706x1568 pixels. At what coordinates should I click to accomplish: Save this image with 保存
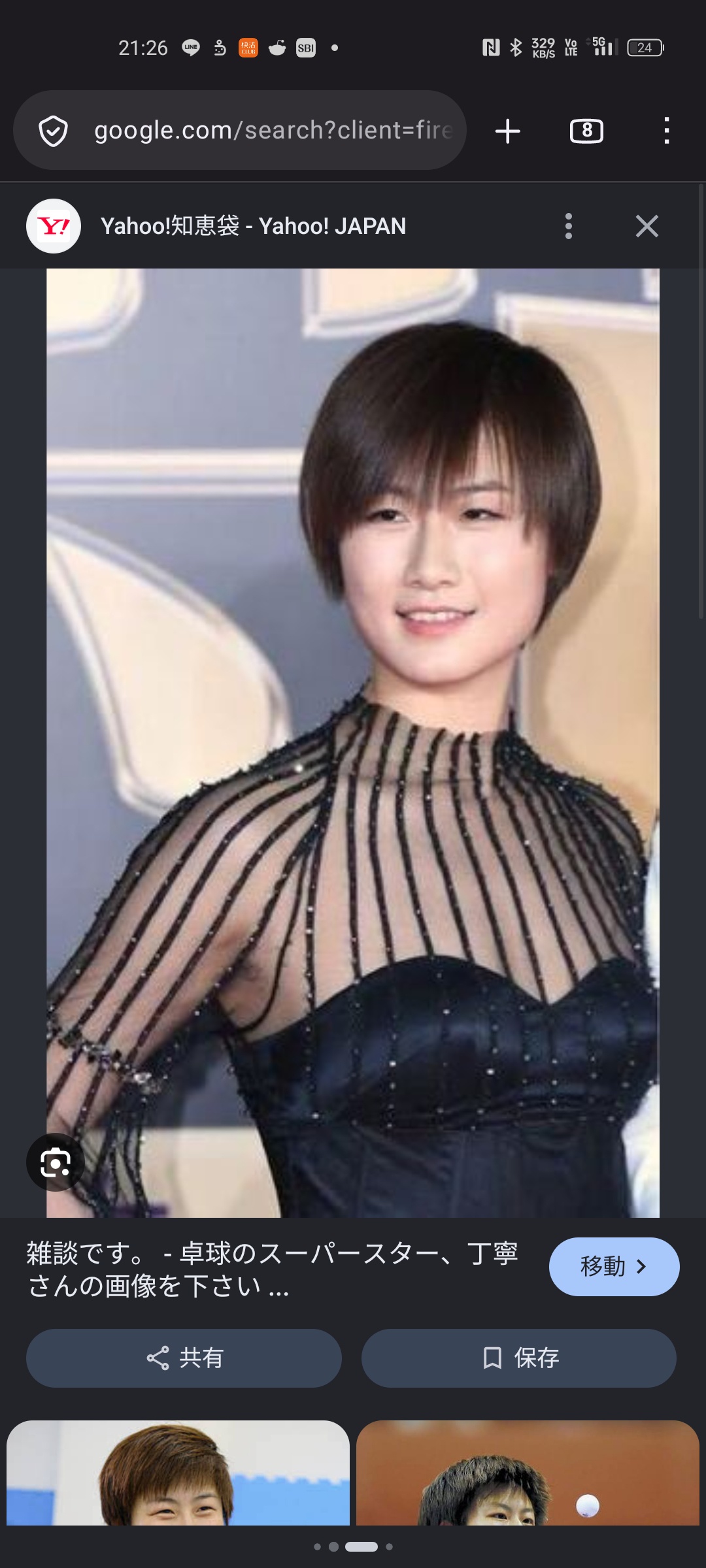pyautogui.click(x=519, y=1358)
